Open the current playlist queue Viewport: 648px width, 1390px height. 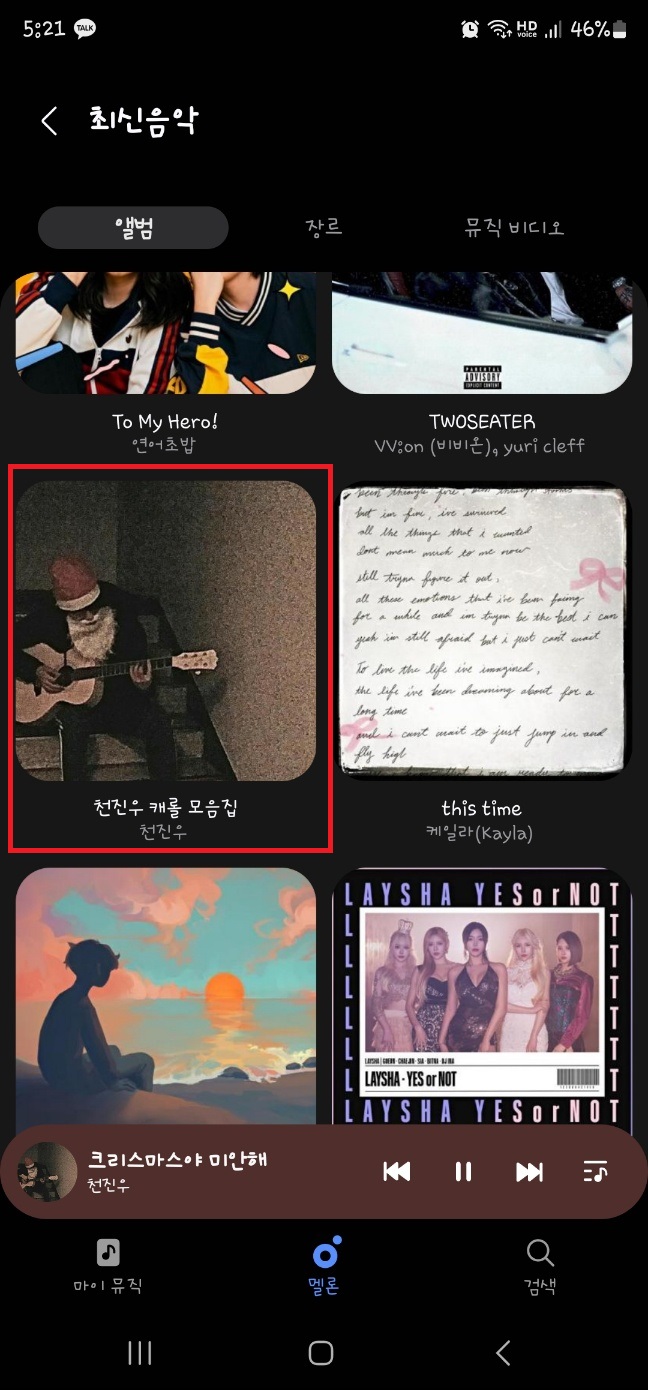tap(595, 1172)
